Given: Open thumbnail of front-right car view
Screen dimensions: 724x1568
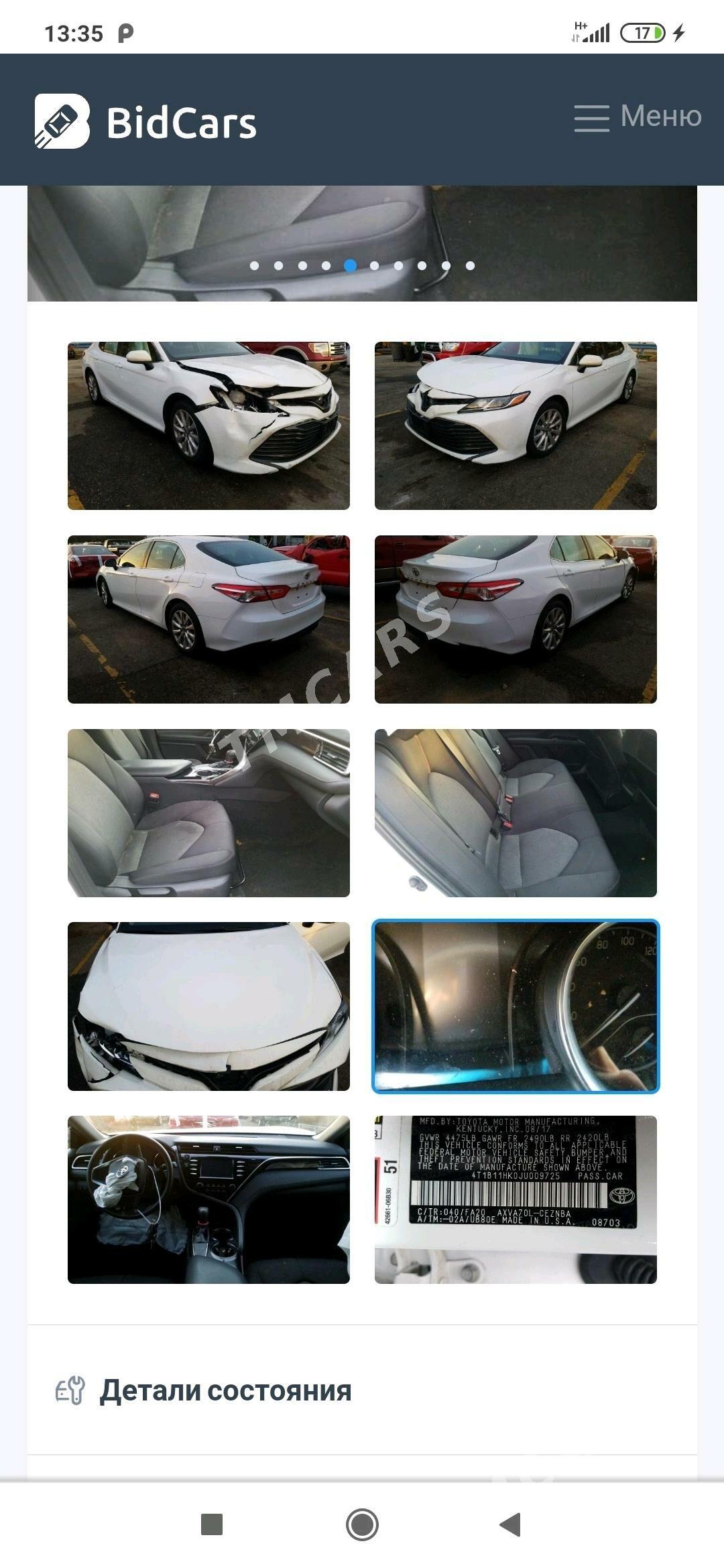Looking at the screenshot, I should pyautogui.click(x=516, y=426).
